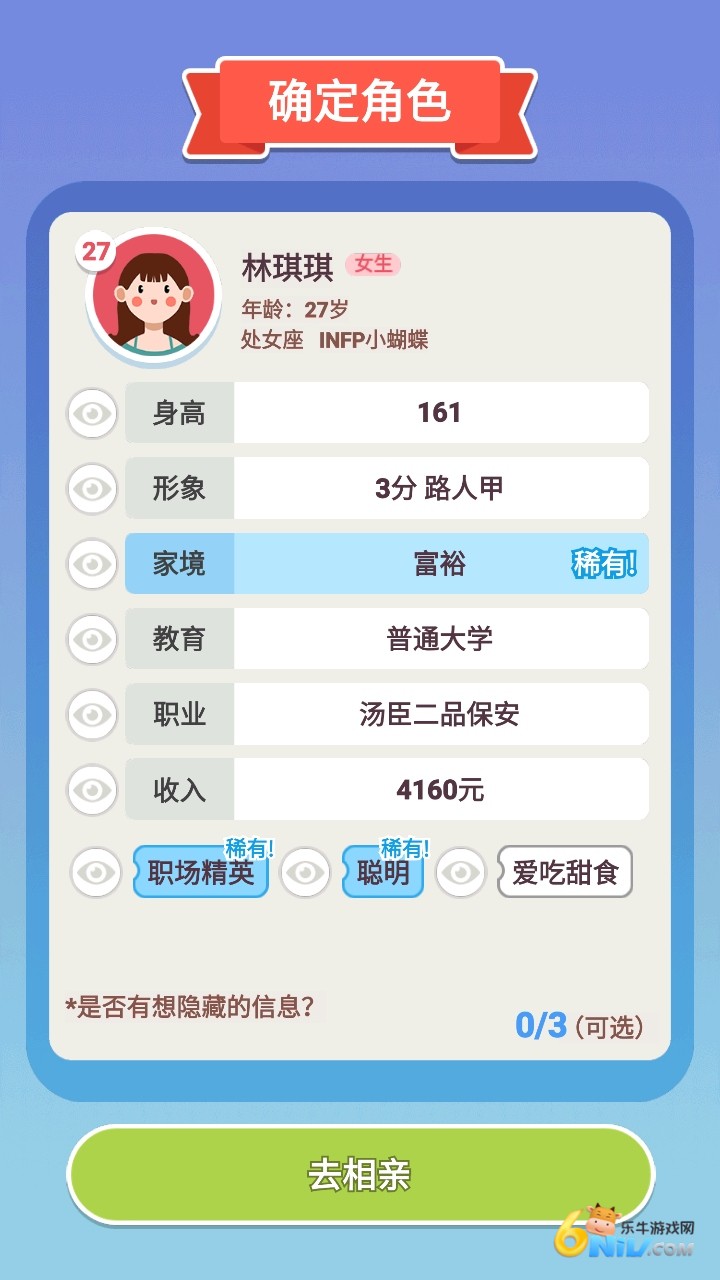Hide the 形象 appearance attribute
720x1280 pixels.
pyautogui.click(x=91, y=488)
